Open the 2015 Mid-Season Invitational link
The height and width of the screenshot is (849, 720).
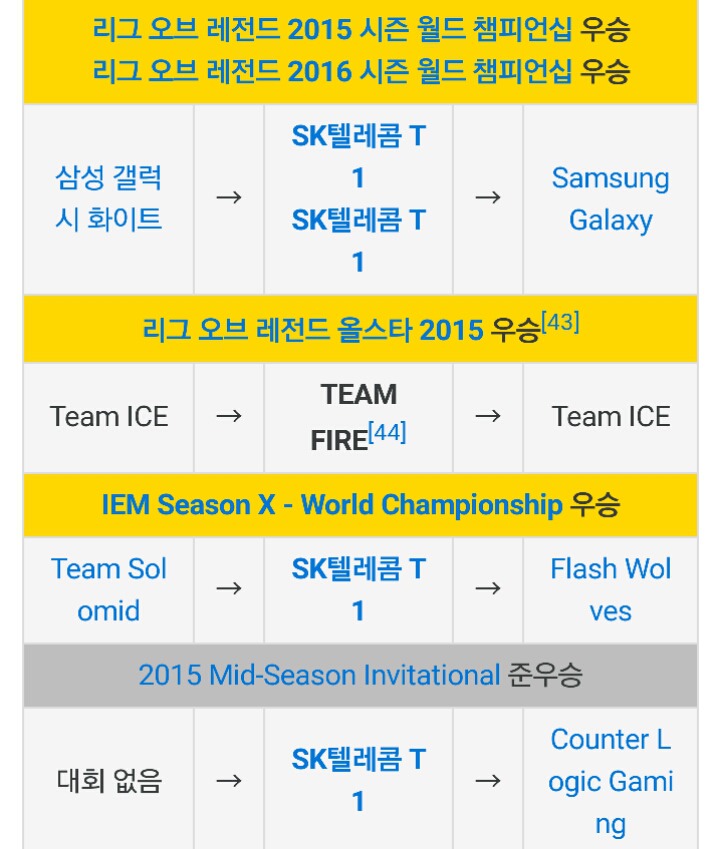[319, 675]
